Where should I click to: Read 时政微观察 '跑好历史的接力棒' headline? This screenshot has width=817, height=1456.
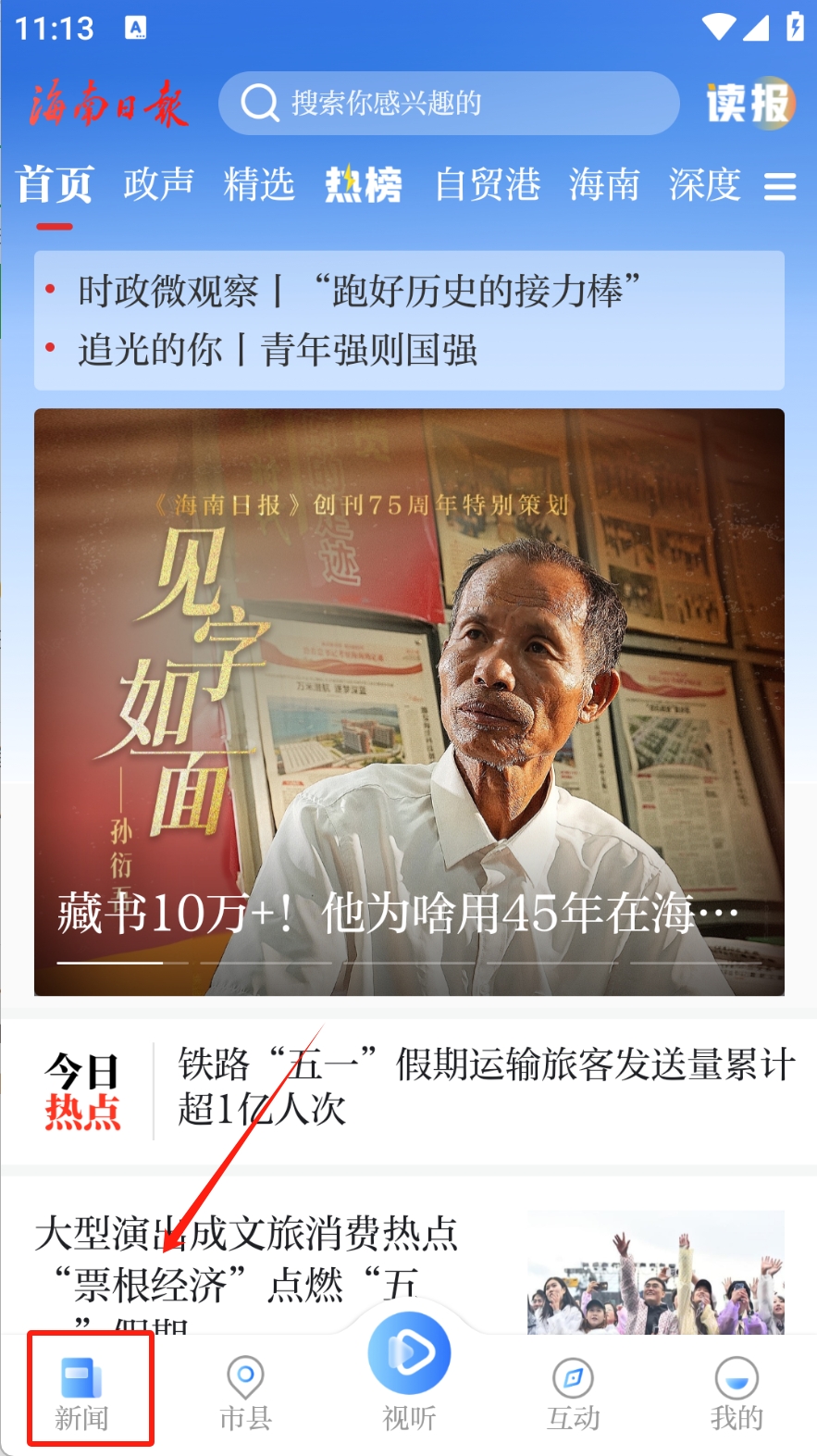(x=359, y=292)
